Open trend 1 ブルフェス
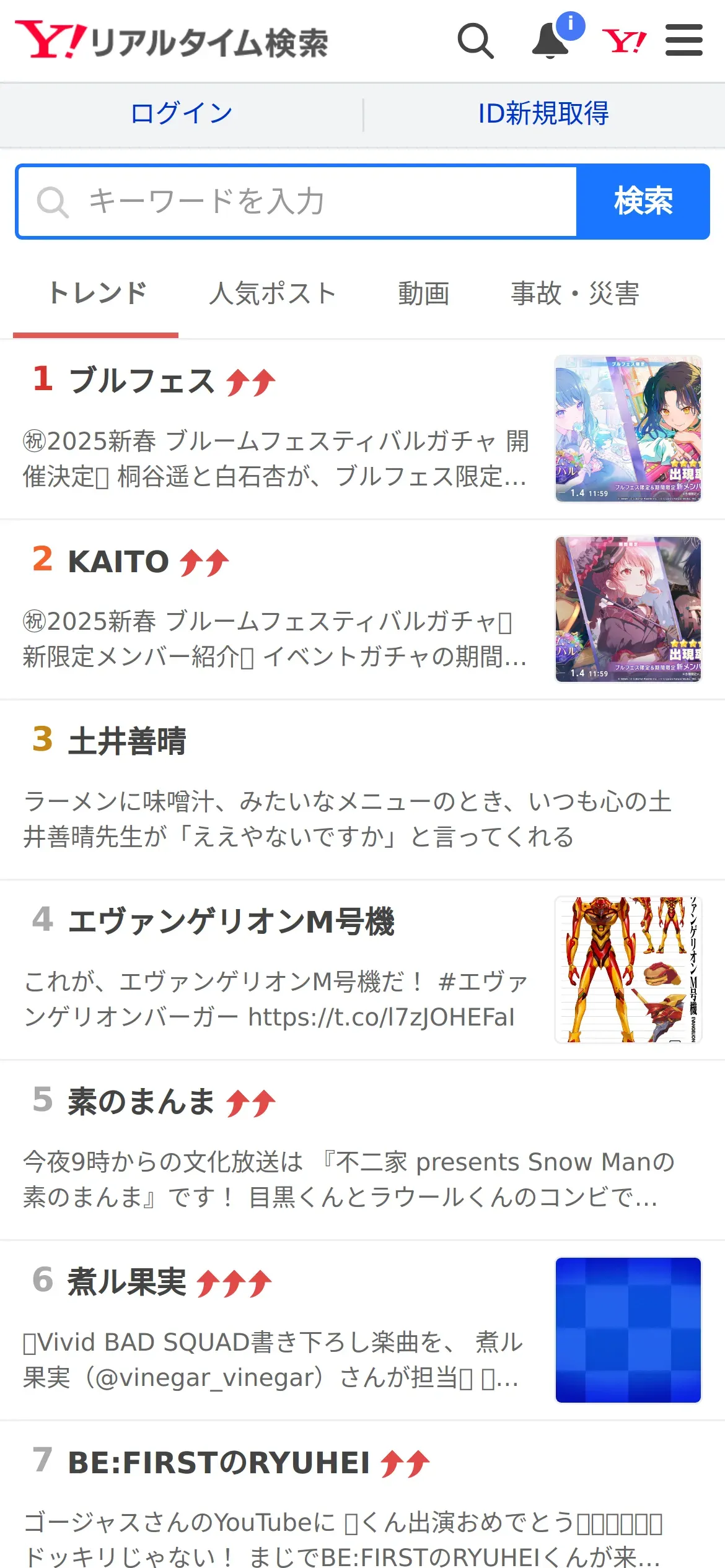Image resolution: width=725 pixels, height=1568 pixels. pos(362,429)
